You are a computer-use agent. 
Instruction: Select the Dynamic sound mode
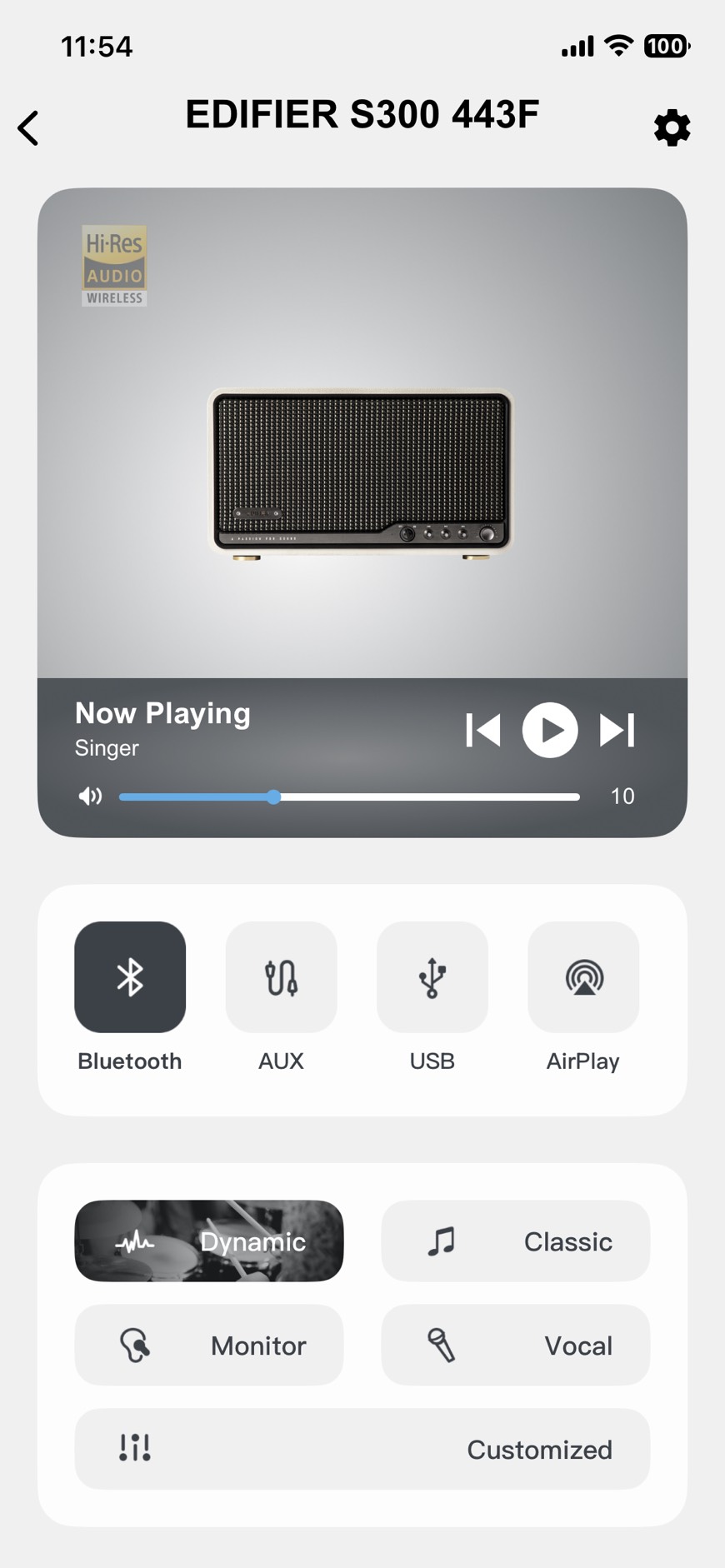[x=209, y=1241]
